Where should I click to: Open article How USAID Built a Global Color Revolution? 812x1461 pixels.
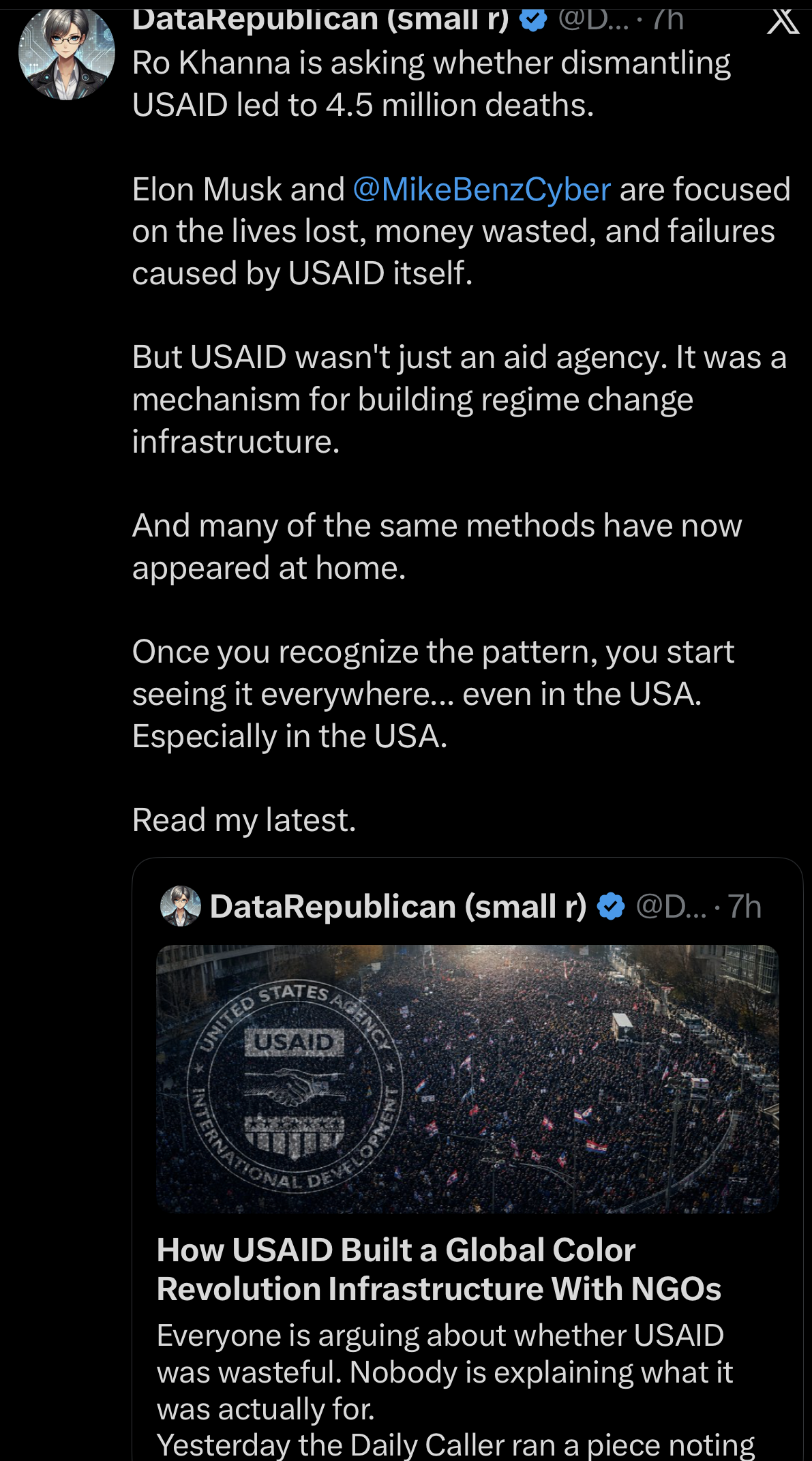click(438, 1269)
